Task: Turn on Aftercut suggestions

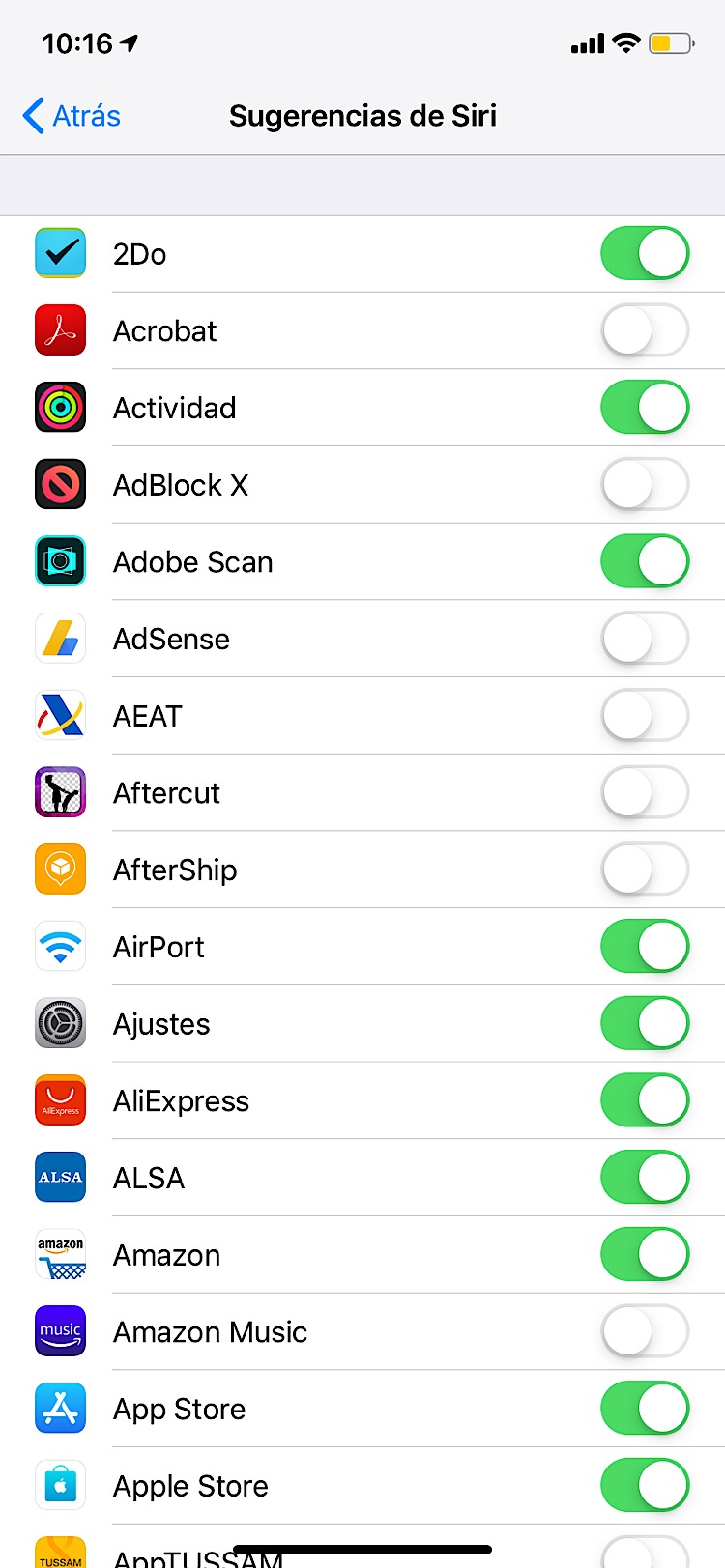Action: 645,792
